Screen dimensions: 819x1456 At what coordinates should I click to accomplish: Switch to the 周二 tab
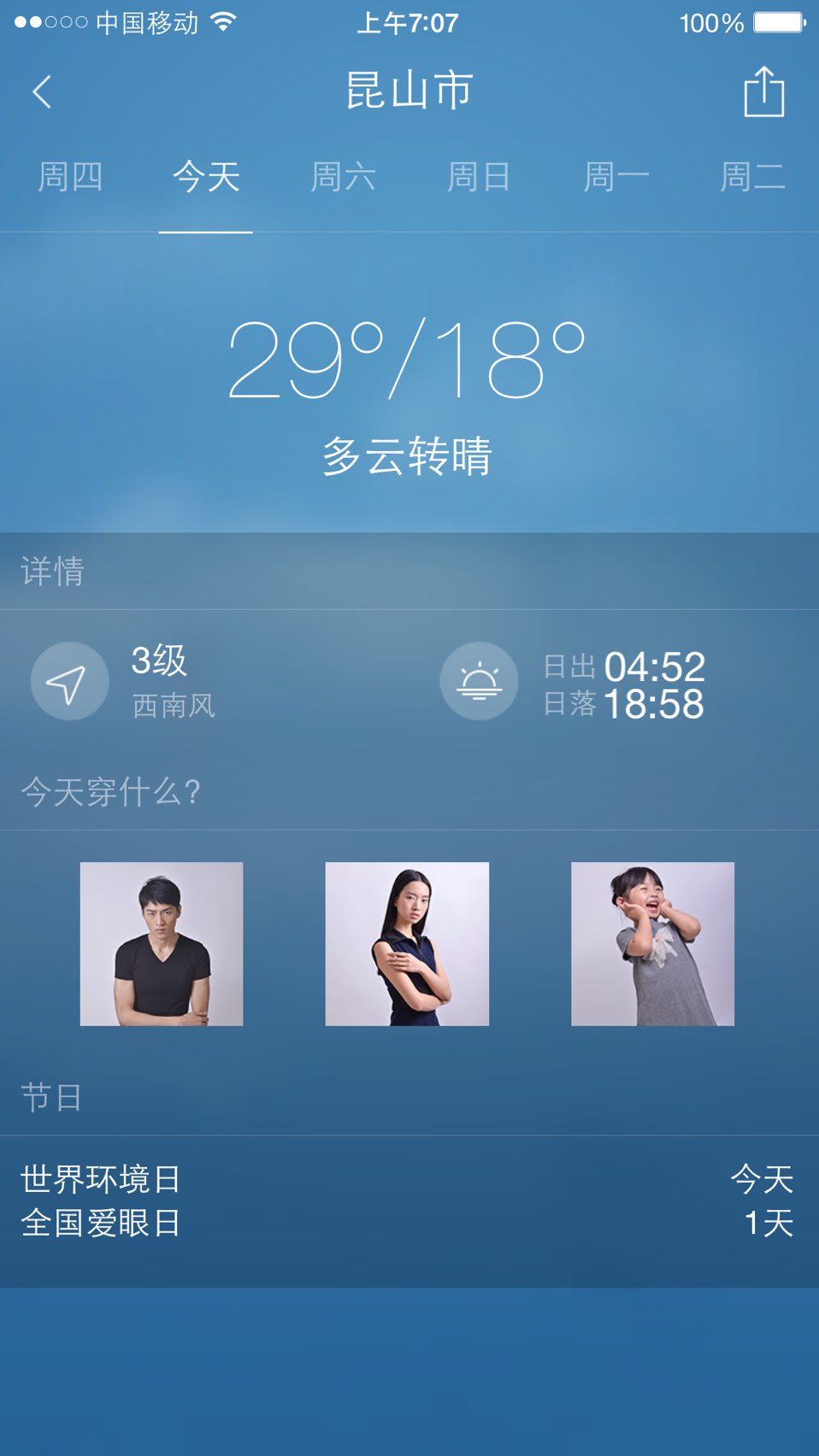click(x=752, y=177)
